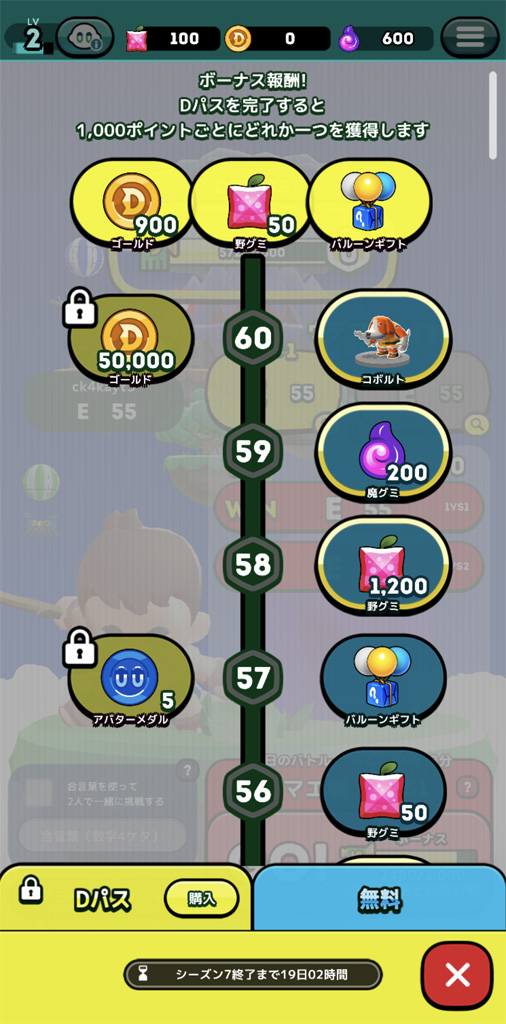The image size is (506, 1024).
Task: Tap the bonus 野グミ 50 reward at top
Action: coord(252,204)
